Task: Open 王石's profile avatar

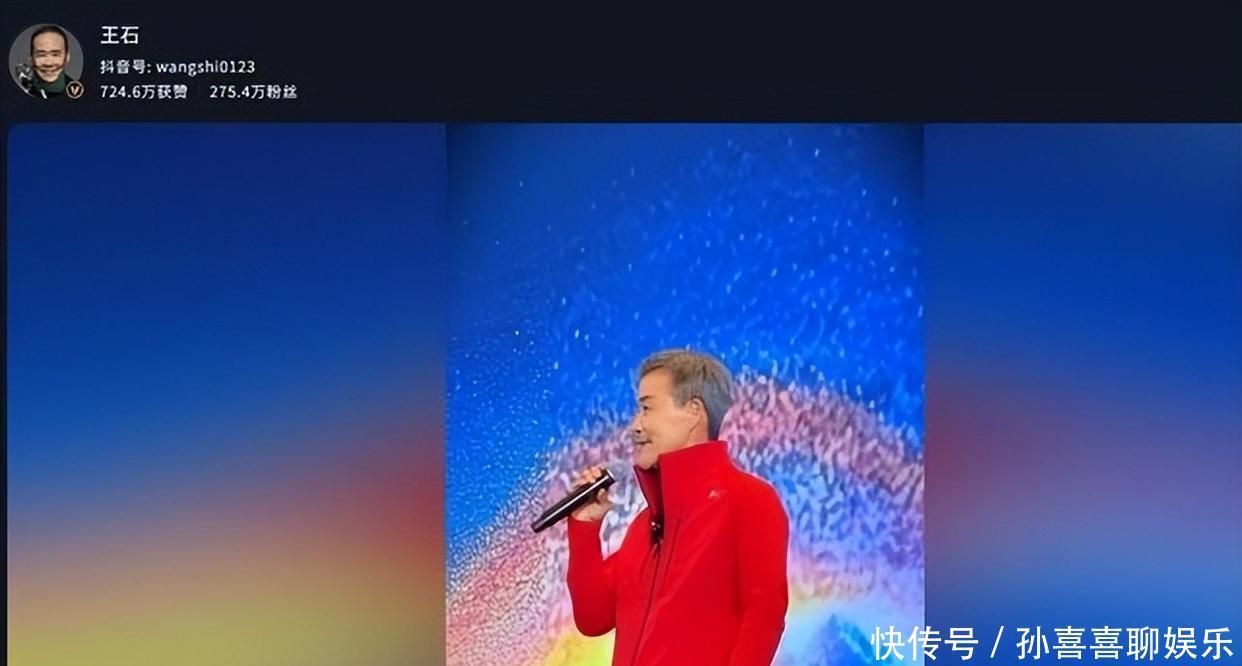Action: 46,61
